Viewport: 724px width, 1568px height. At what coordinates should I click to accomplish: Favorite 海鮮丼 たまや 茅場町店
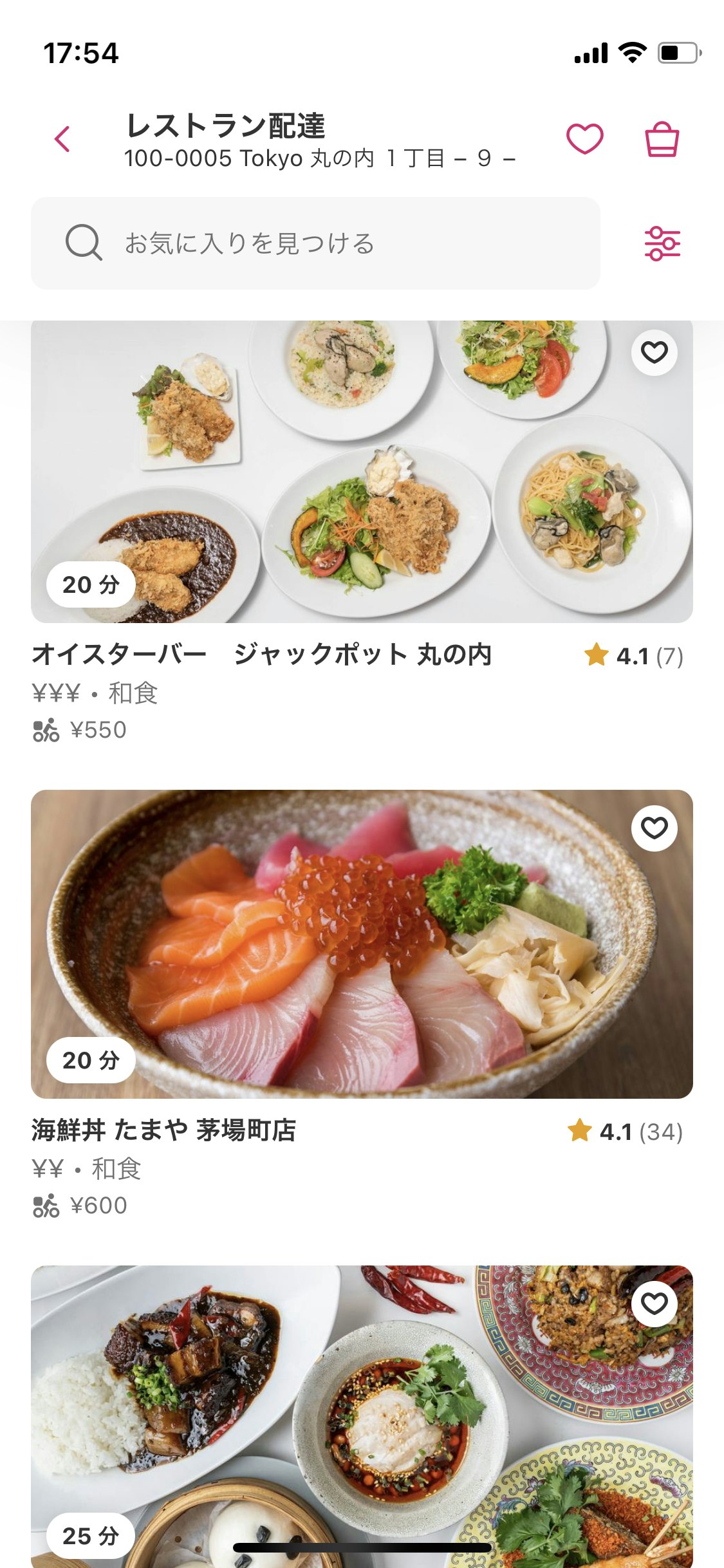[x=654, y=828]
